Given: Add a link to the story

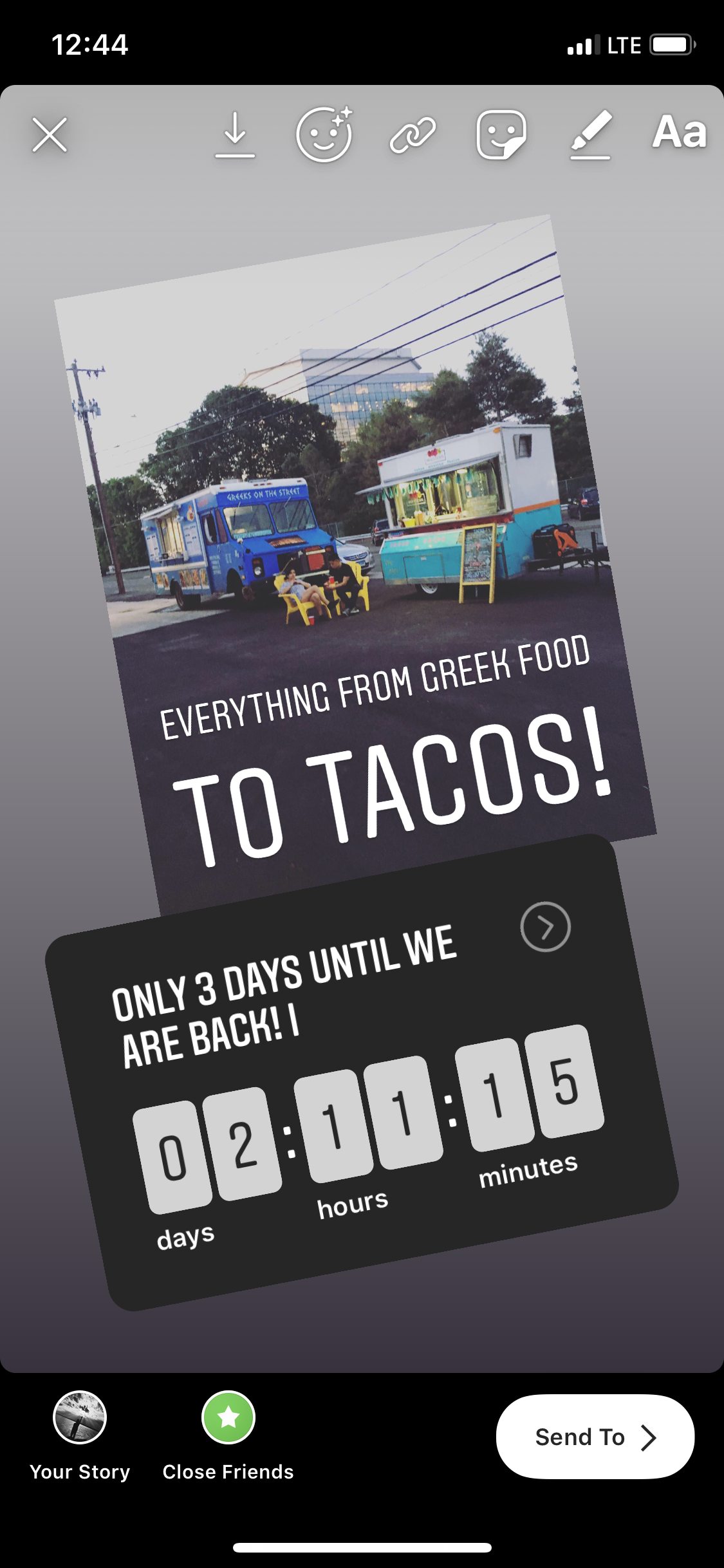Looking at the screenshot, I should coord(413,135).
